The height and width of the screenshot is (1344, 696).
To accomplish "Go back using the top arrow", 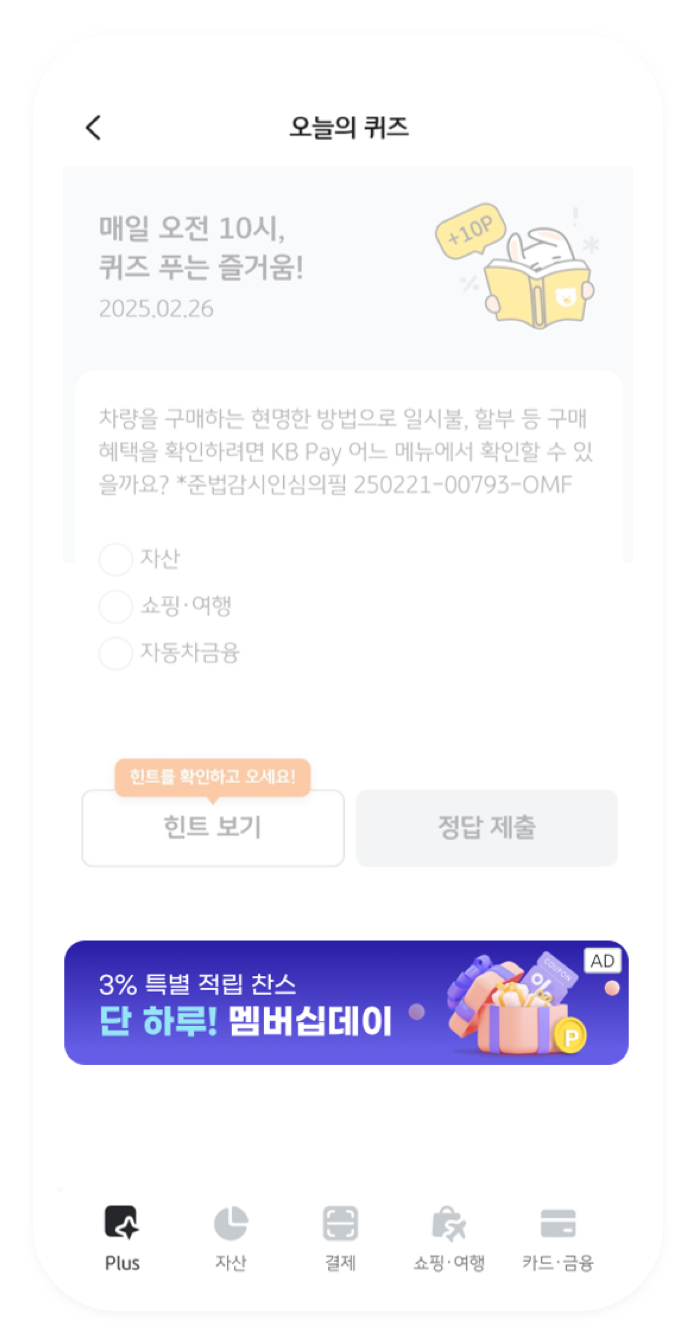I will click(93, 127).
